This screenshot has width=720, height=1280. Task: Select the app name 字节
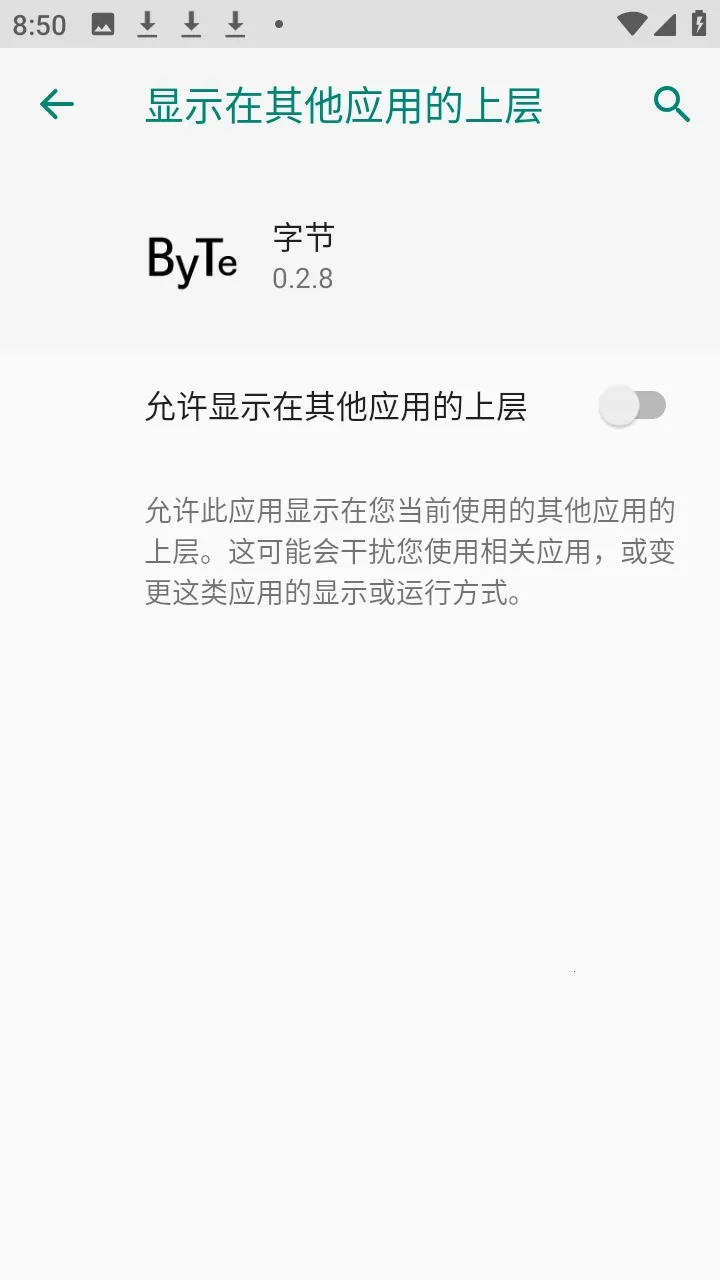(305, 237)
